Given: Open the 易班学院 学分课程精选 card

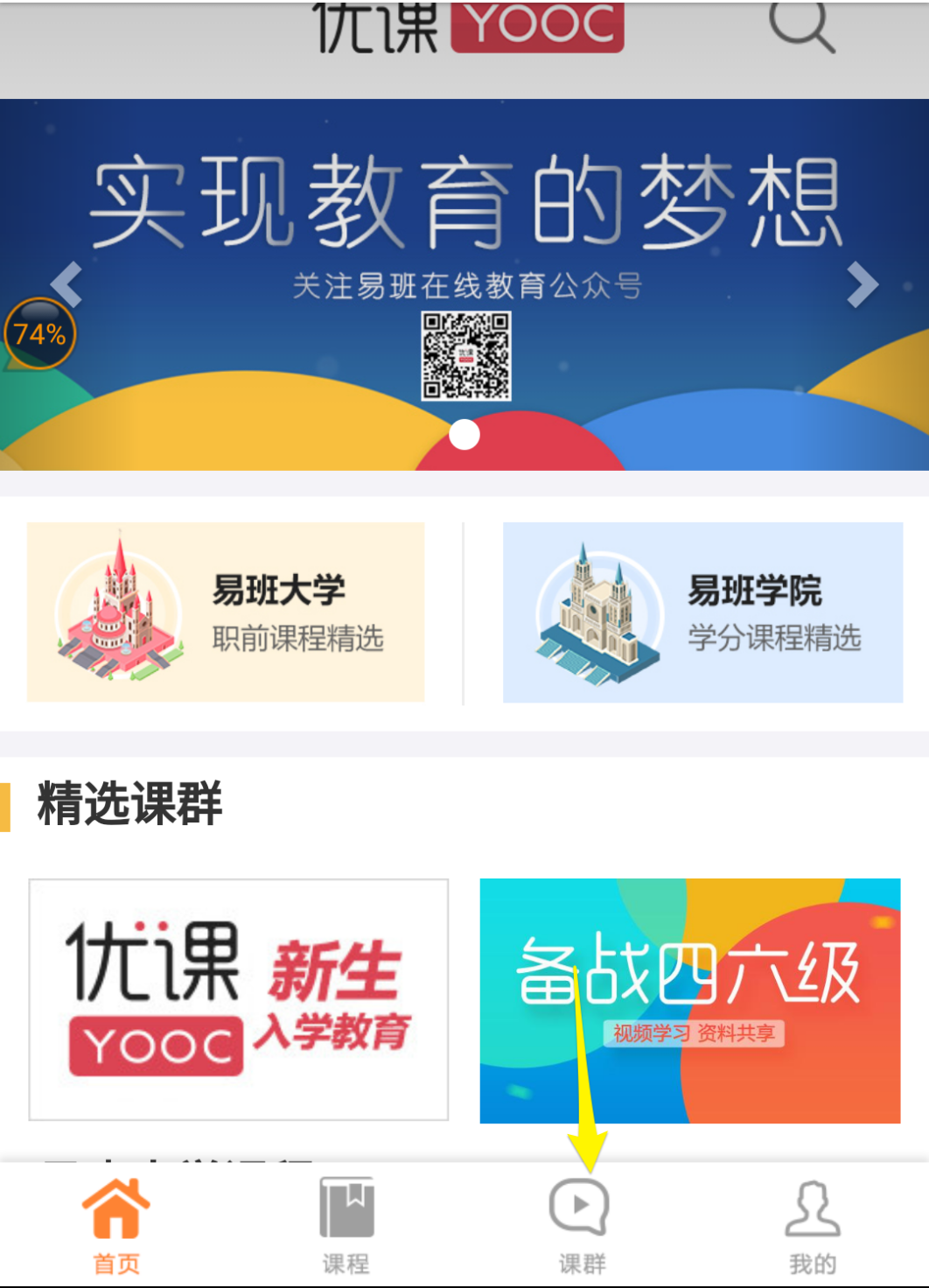Looking at the screenshot, I should (702, 612).
